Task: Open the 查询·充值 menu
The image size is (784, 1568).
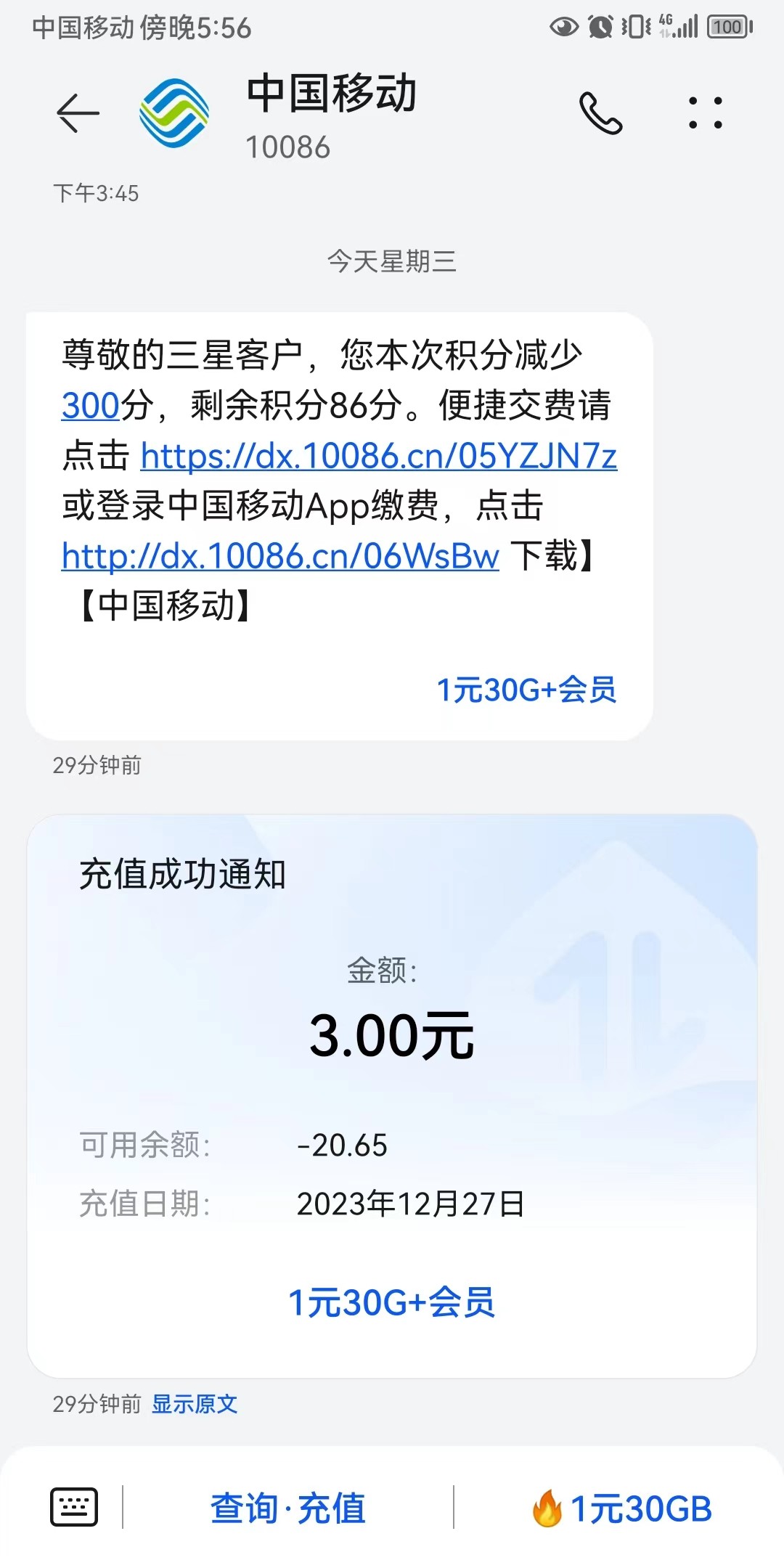Action: [x=287, y=1508]
